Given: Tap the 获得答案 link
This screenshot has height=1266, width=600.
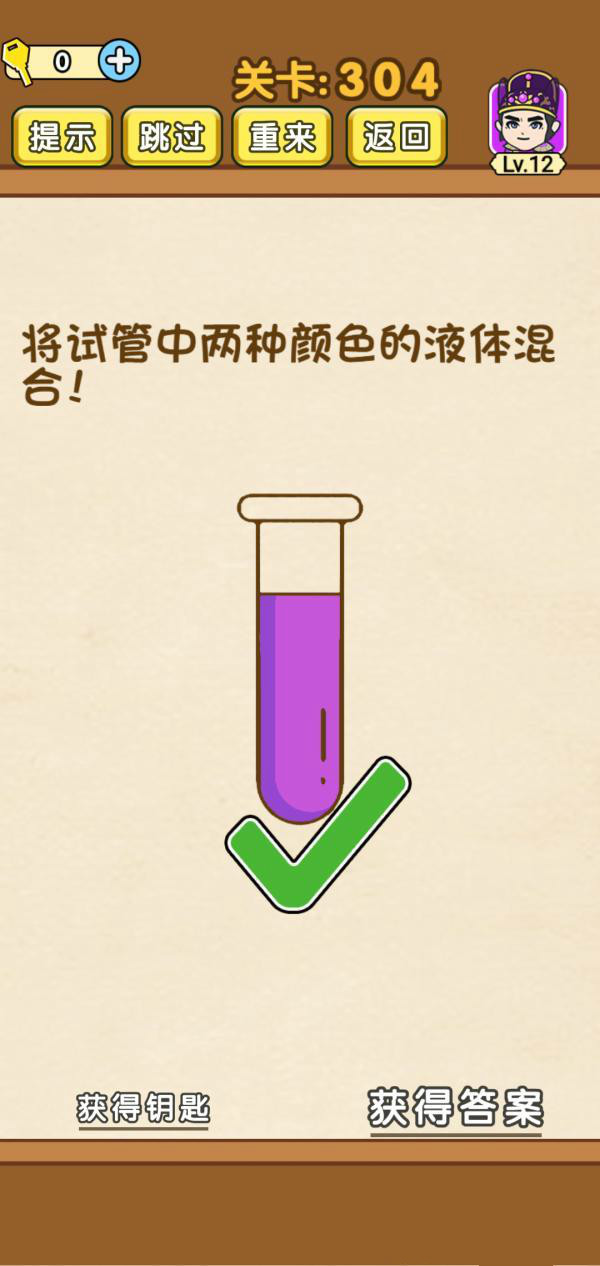Looking at the screenshot, I should pos(455,1108).
